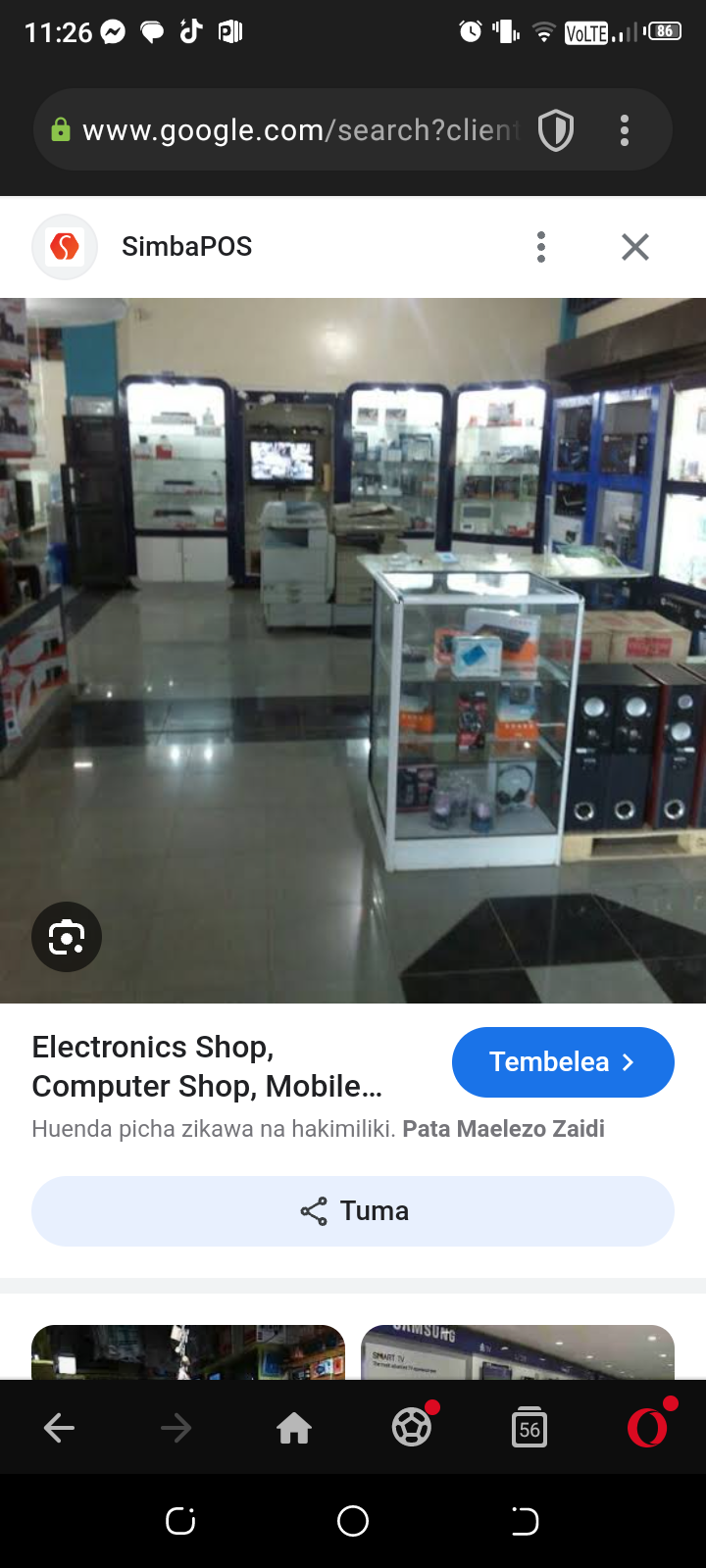Image resolution: width=706 pixels, height=1568 pixels.
Task: Open the browser overflow menu
Action: (625, 130)
